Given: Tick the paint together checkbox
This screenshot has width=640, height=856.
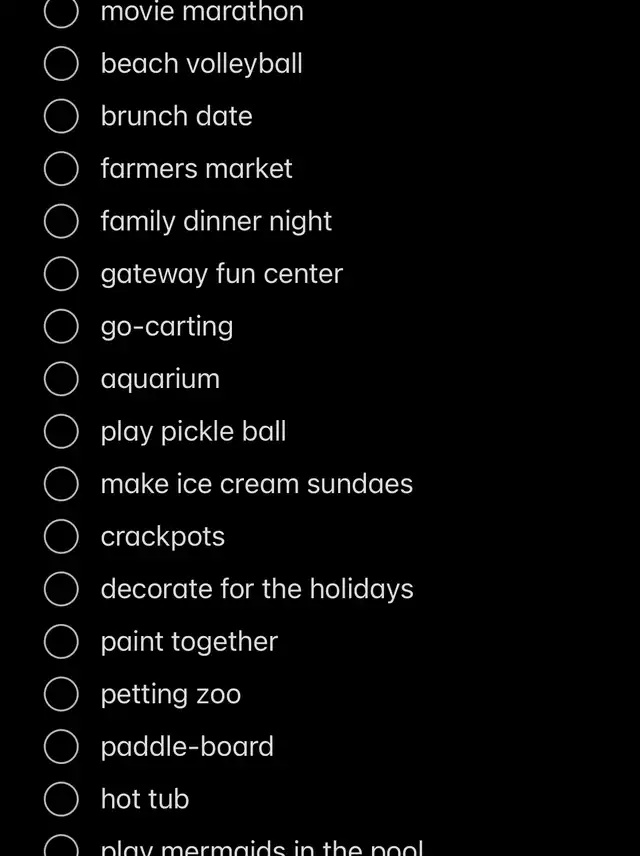Looking at the screenshot, I should point(61,641).
